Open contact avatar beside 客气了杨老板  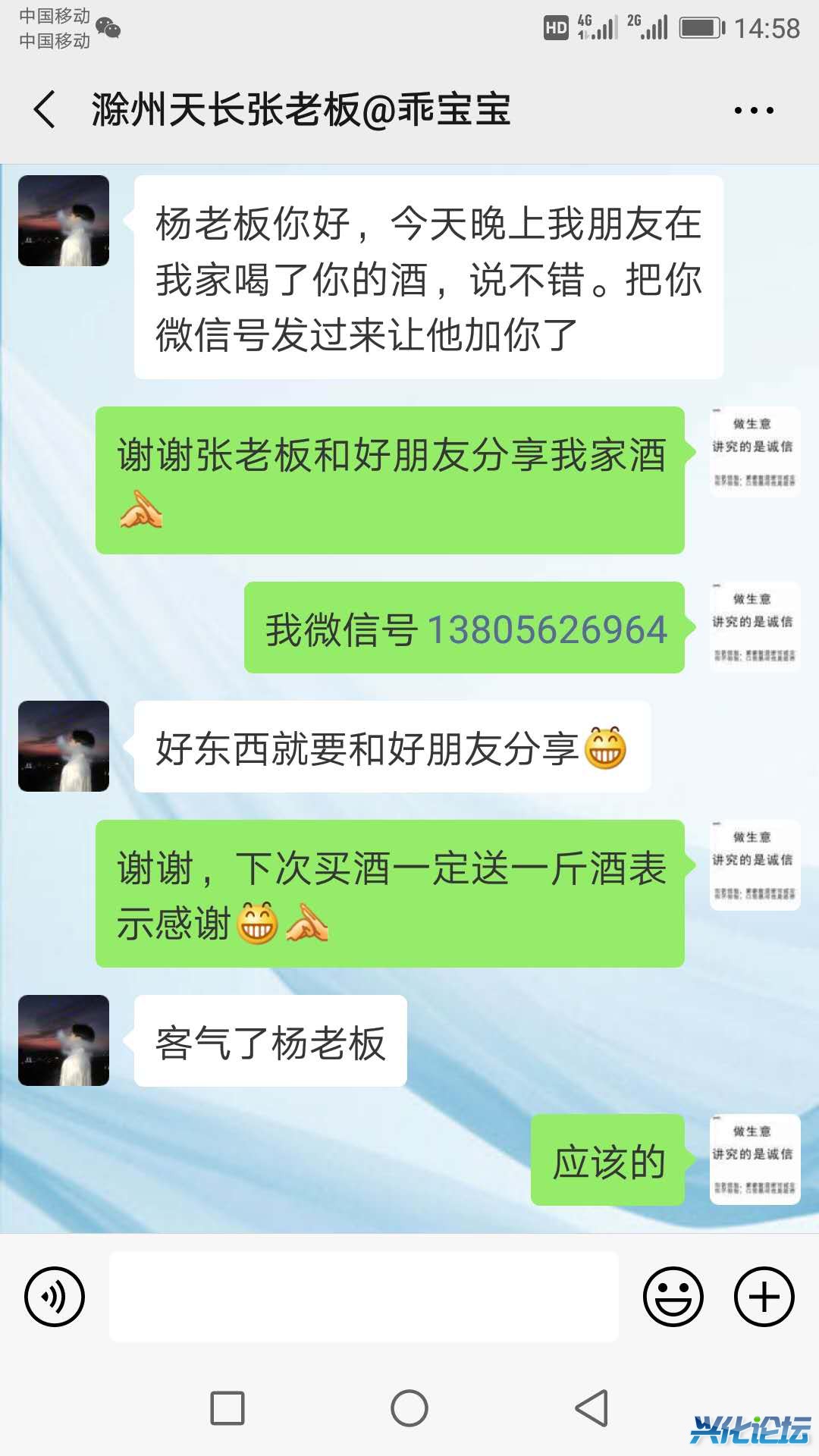click(x=64, y=1040)
